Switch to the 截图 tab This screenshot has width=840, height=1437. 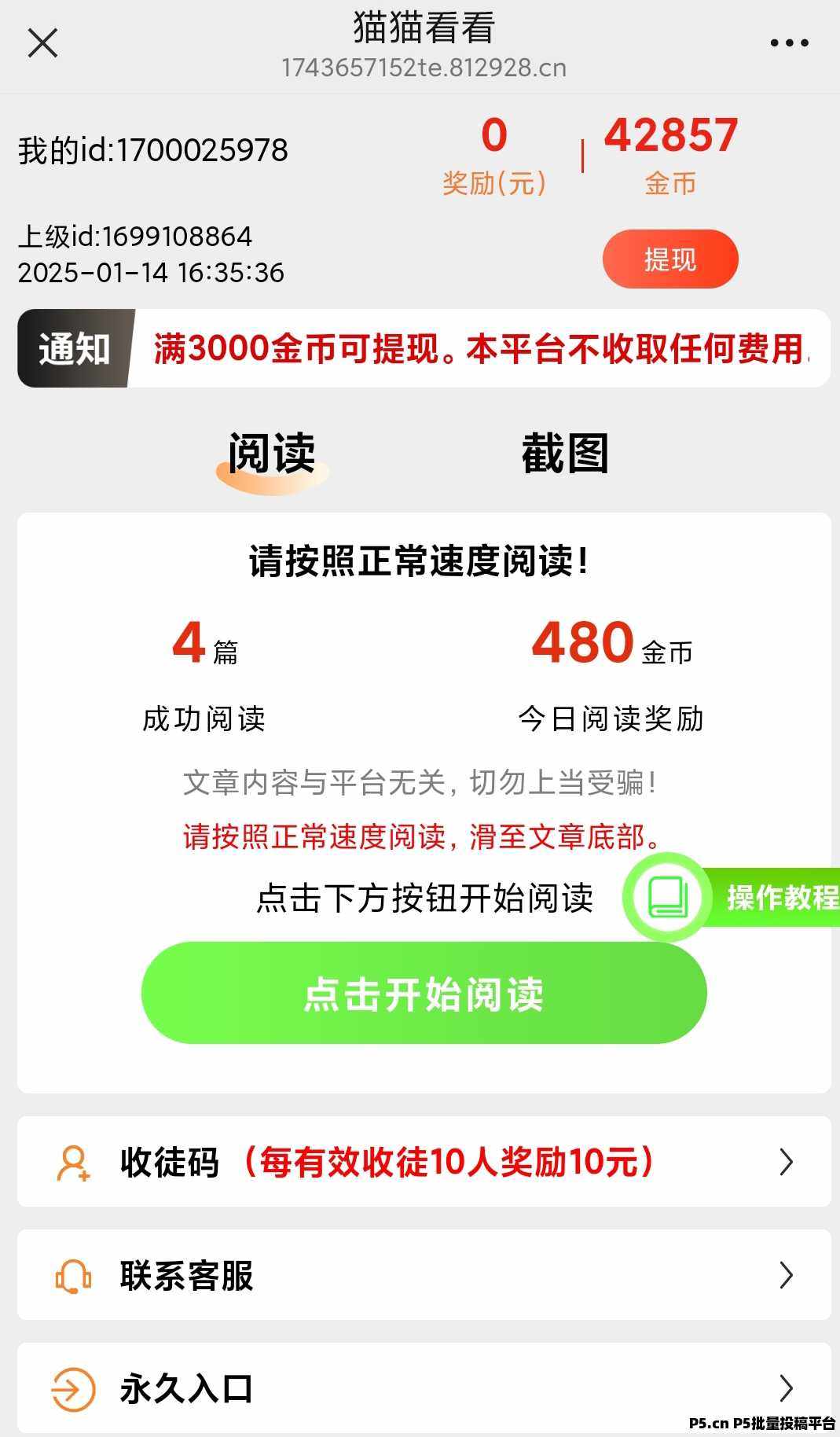click(x=565, y=454)
